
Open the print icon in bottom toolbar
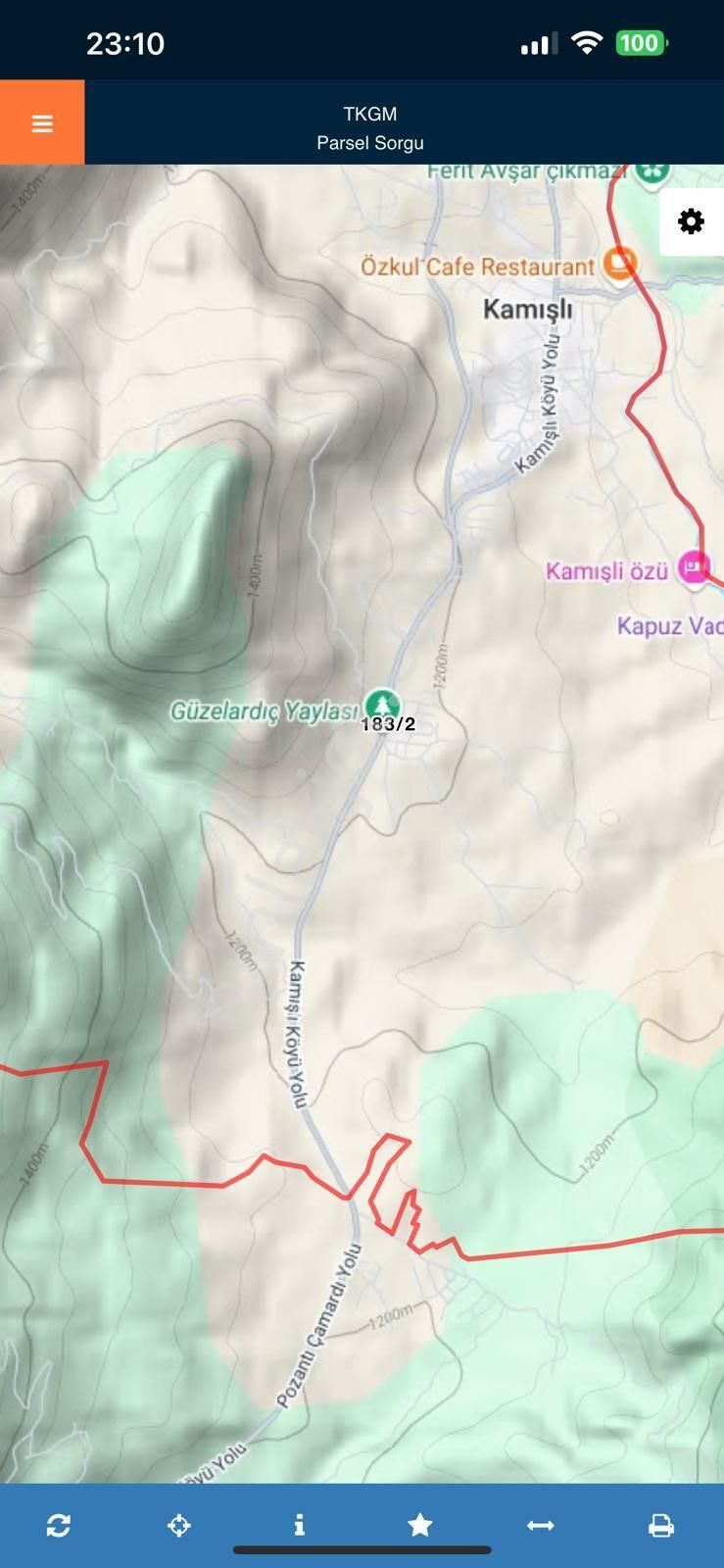pos(662,1525)
